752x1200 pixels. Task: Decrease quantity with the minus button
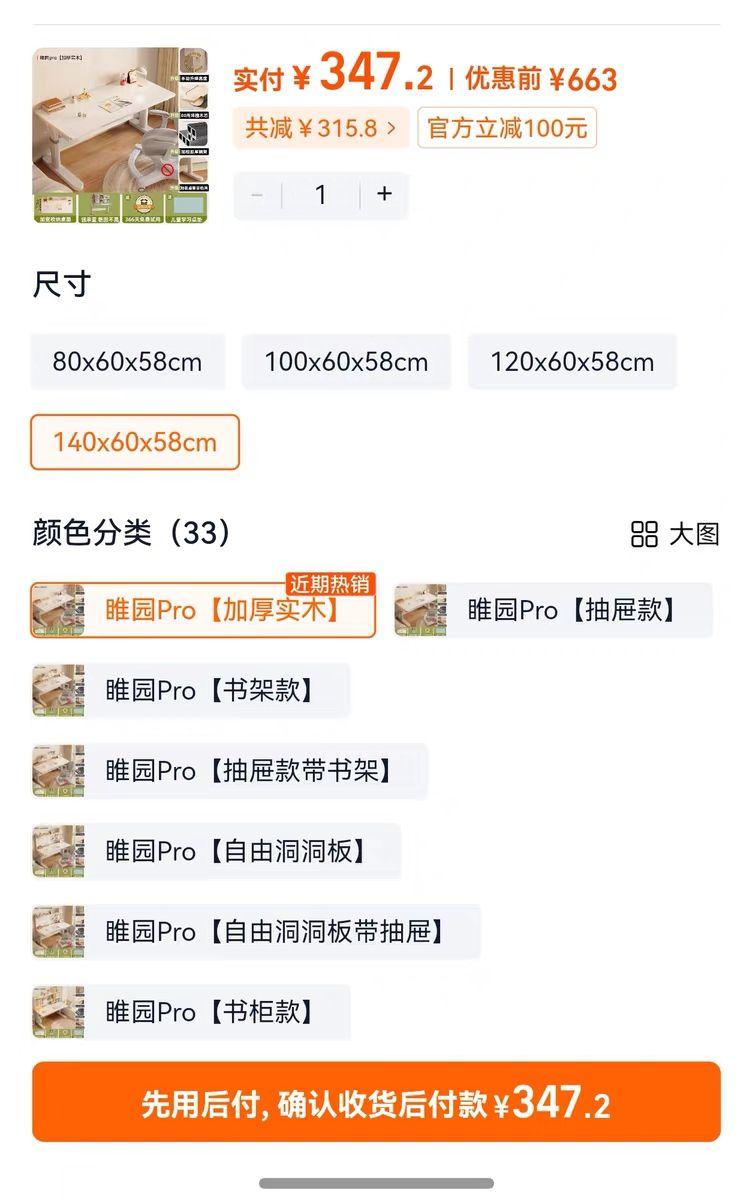click(258, 194)
